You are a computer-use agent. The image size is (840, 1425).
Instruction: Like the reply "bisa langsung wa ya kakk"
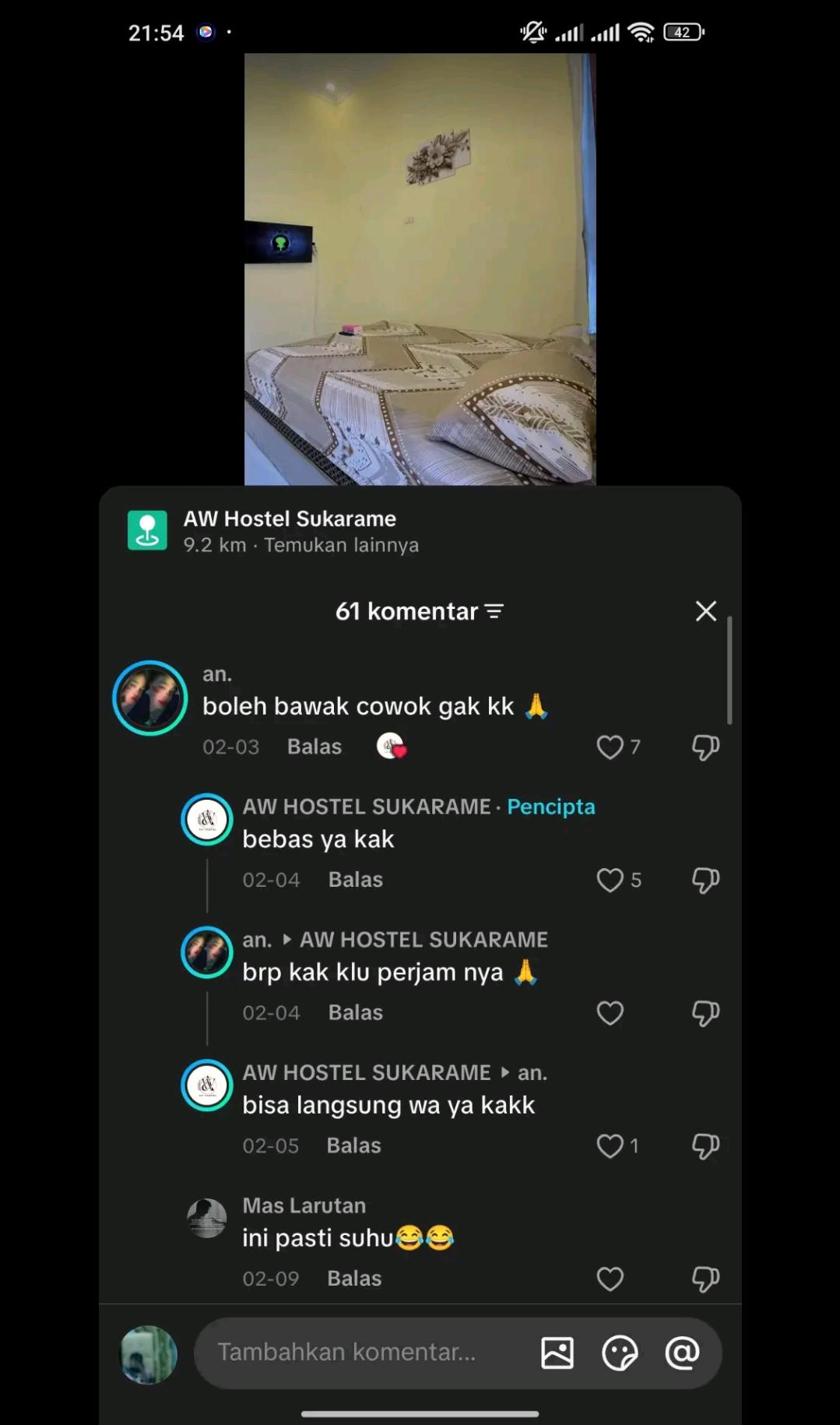point(610,1146)
